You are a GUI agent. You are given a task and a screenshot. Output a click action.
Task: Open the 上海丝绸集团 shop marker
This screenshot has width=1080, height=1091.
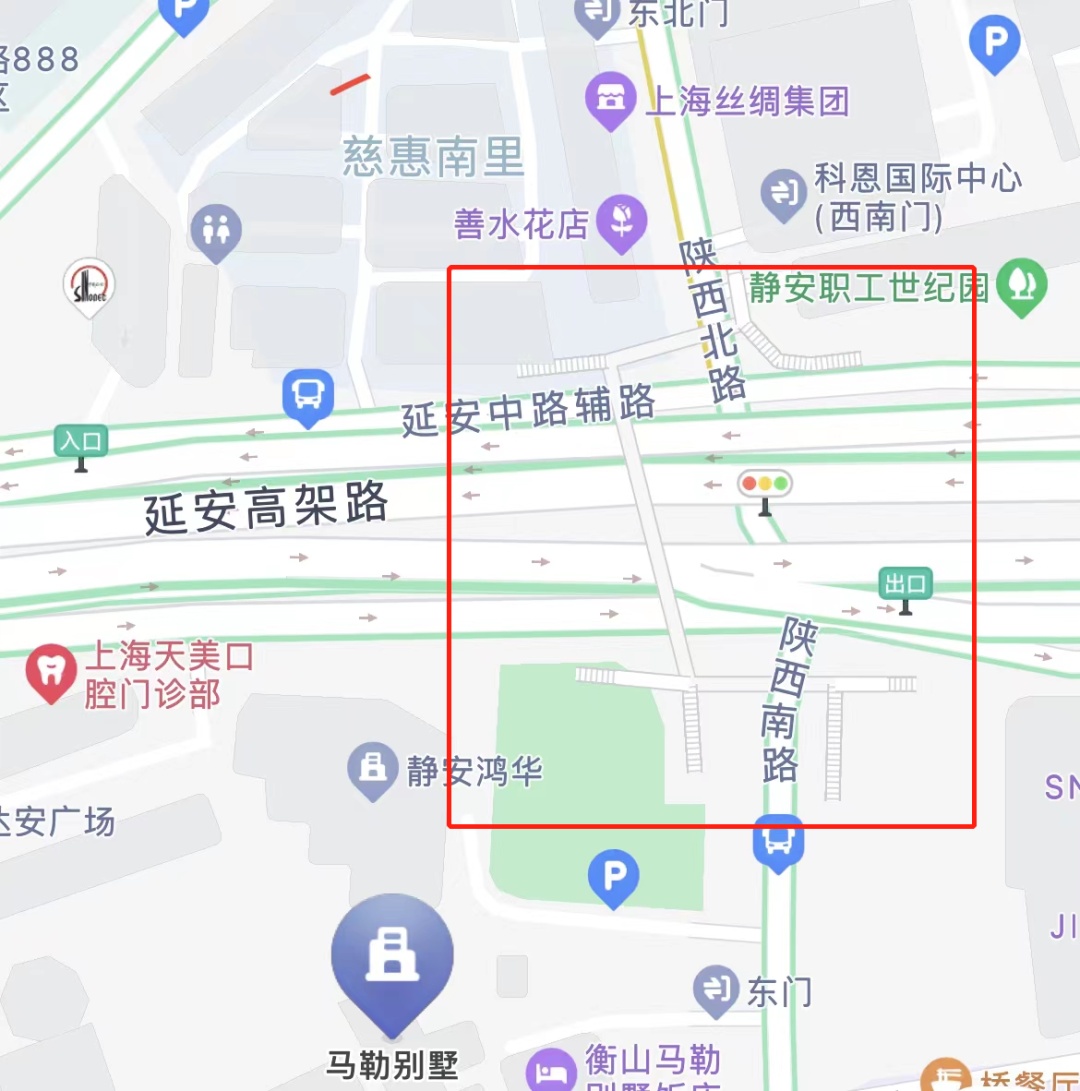click(x=611, y=99)
